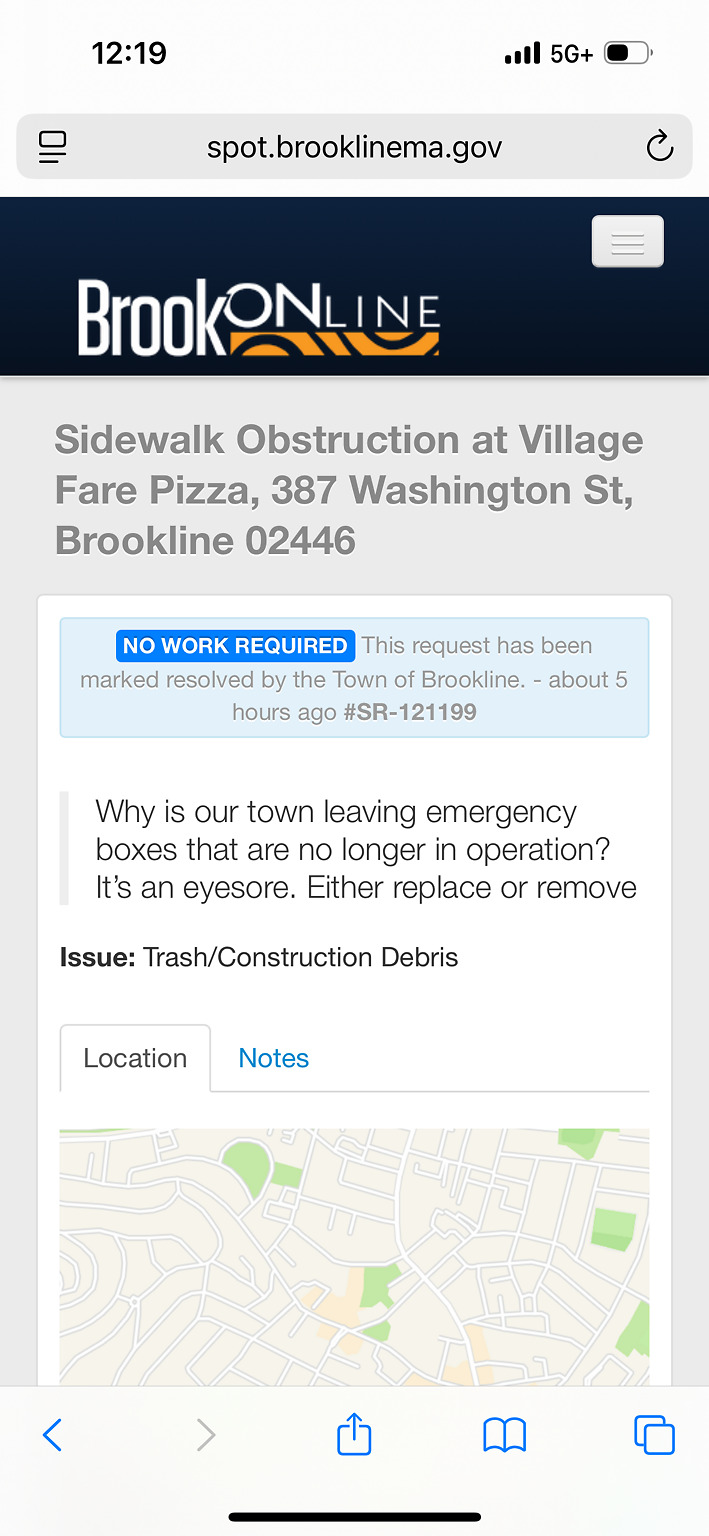709x1536 pixels.
Task: Share this page
Action: click(354, 1436)
